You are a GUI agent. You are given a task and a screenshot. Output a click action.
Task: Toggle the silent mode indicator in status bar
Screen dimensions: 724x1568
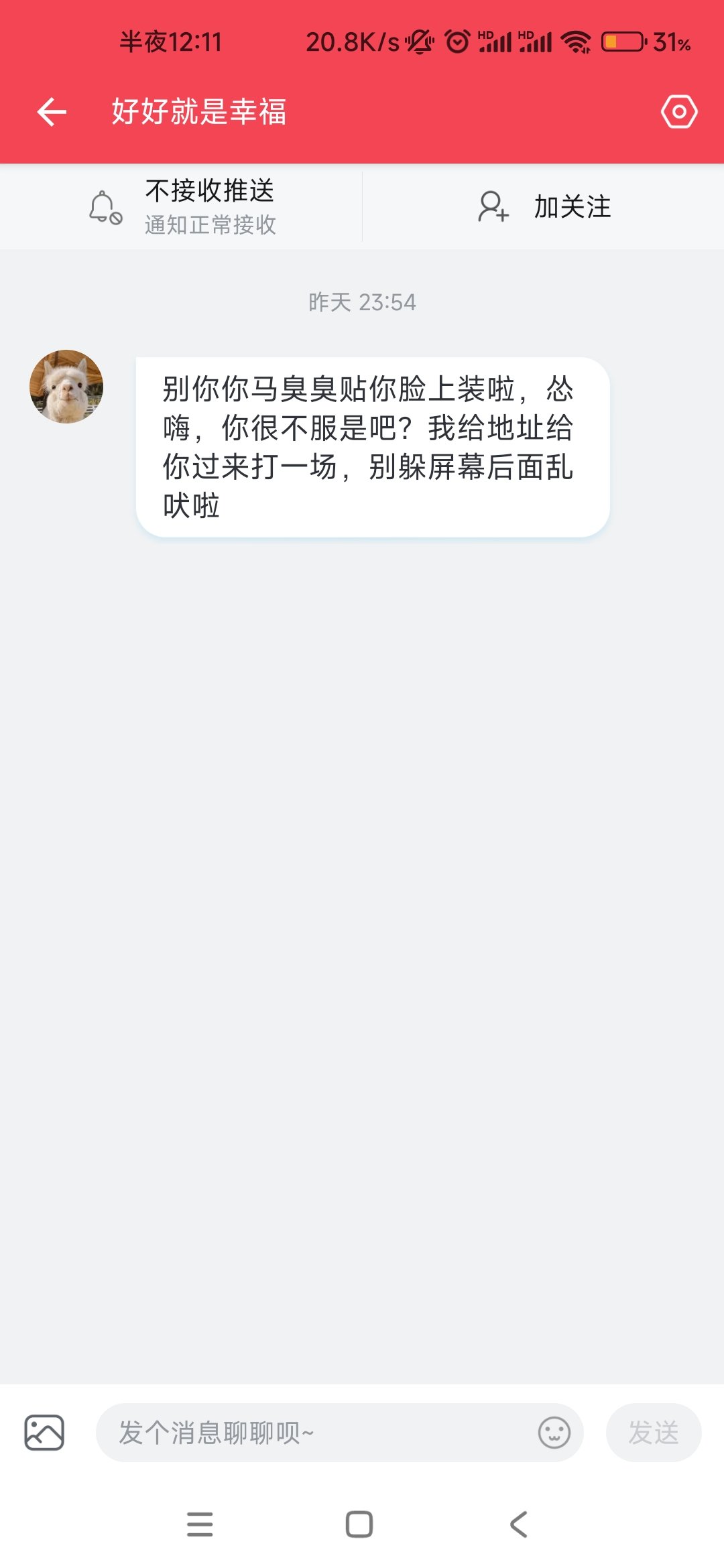click(418, 42)
